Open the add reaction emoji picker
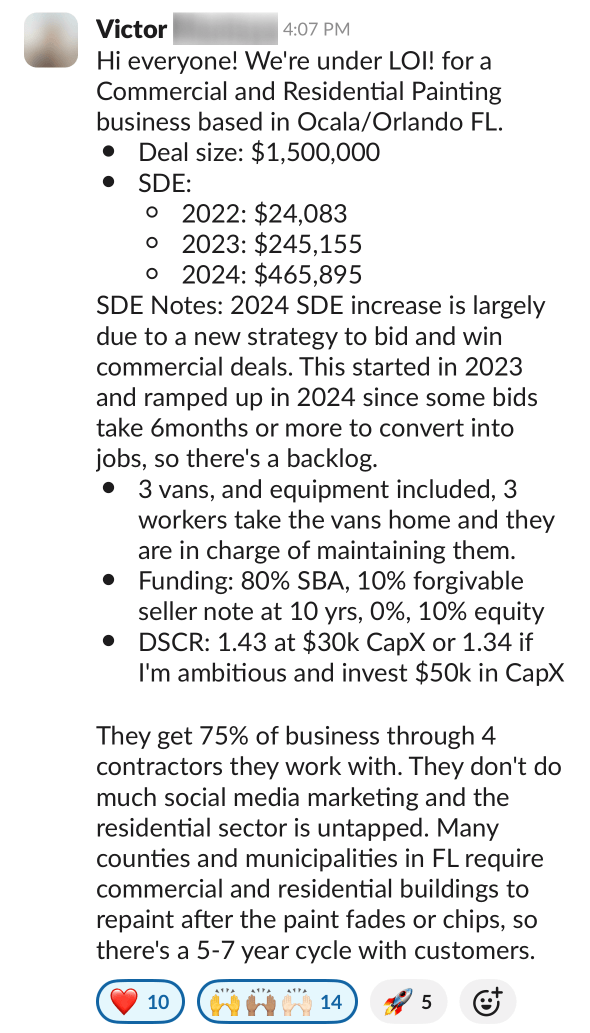The image size is (590, 1033). tap(487, 1001)
